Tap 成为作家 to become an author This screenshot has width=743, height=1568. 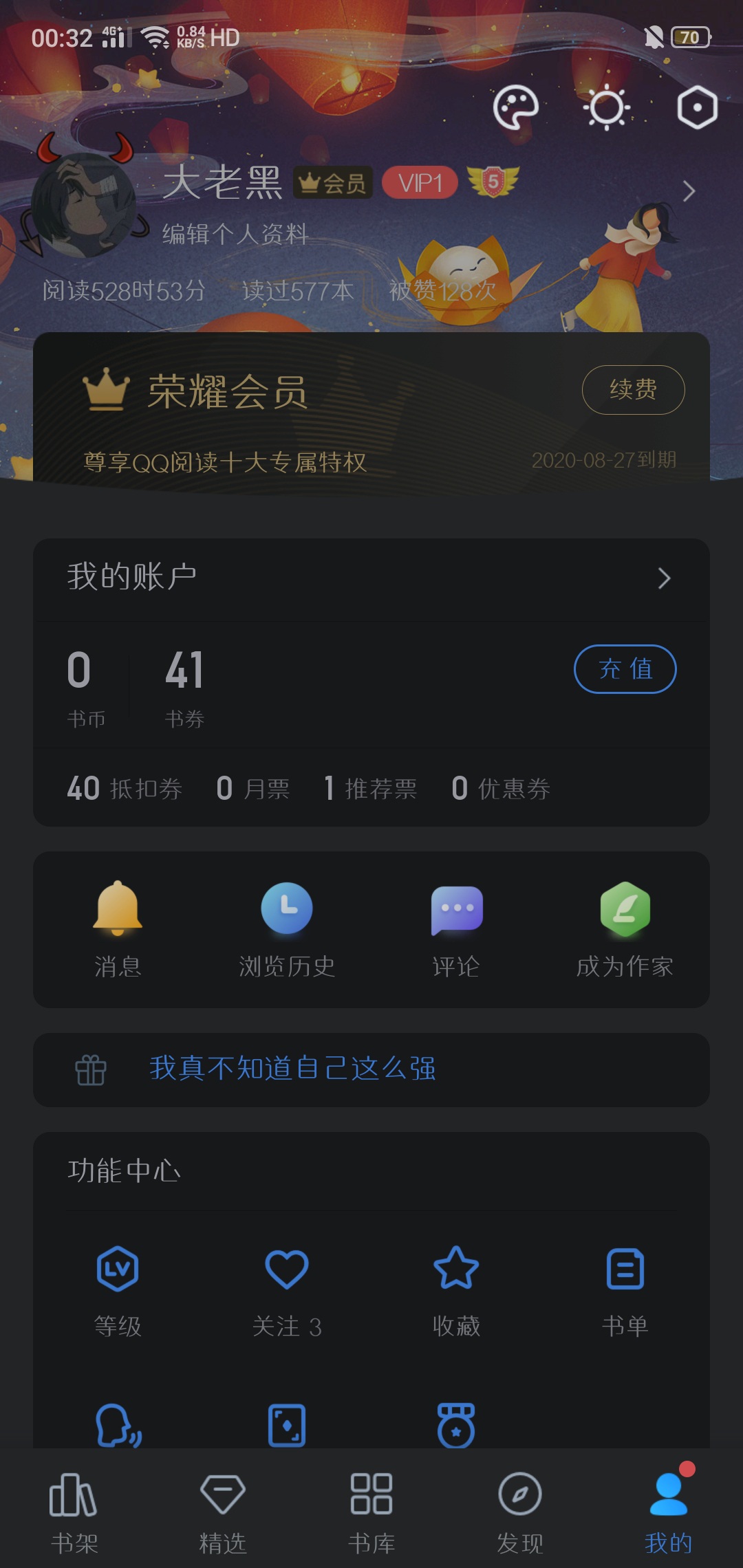click(x=625, y=928)
